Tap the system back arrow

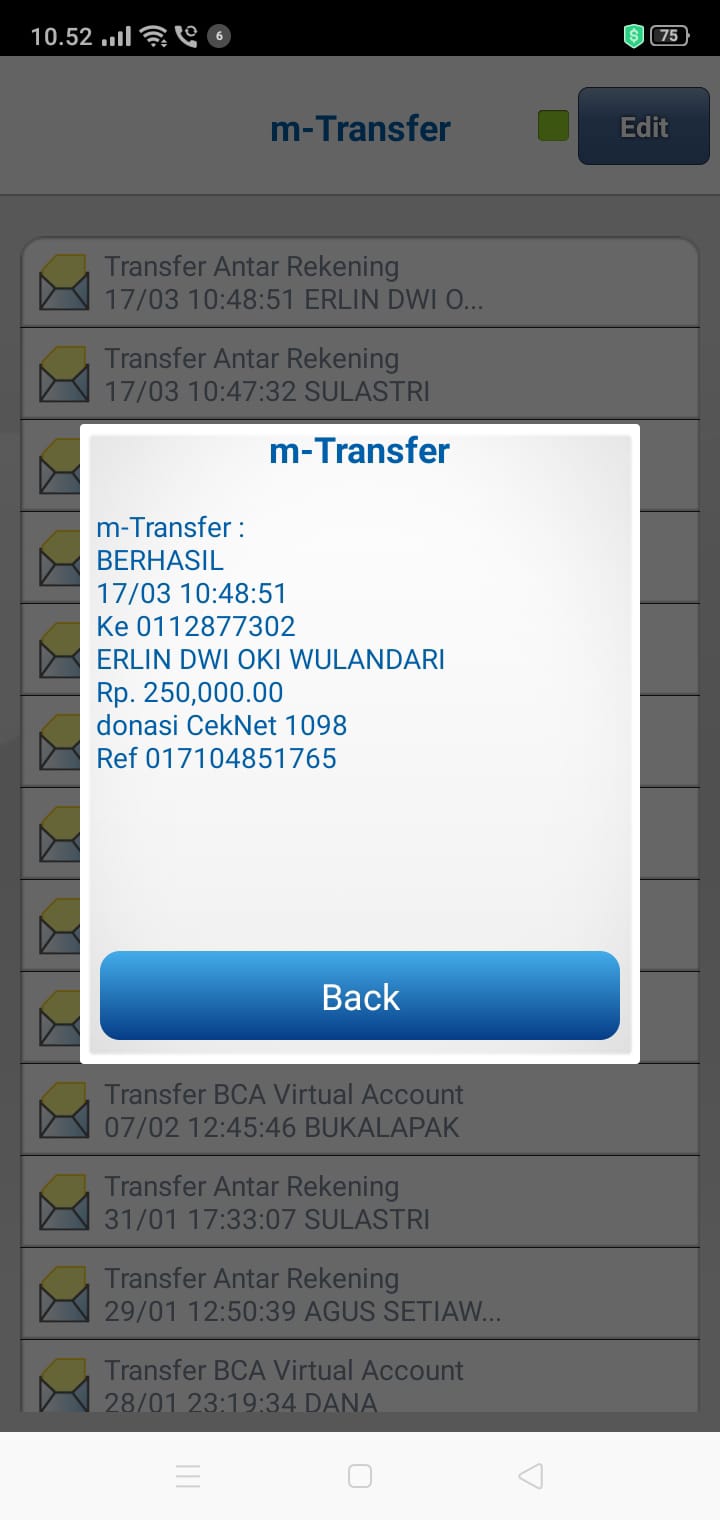[x=531, y=1476]
